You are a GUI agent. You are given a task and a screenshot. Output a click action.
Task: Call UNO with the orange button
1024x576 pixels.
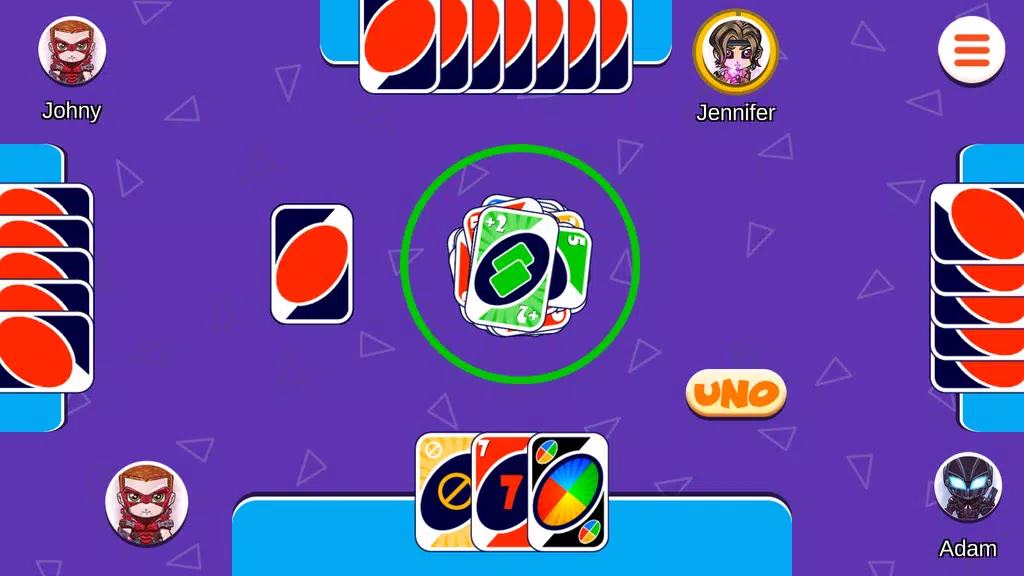[736, 393]
